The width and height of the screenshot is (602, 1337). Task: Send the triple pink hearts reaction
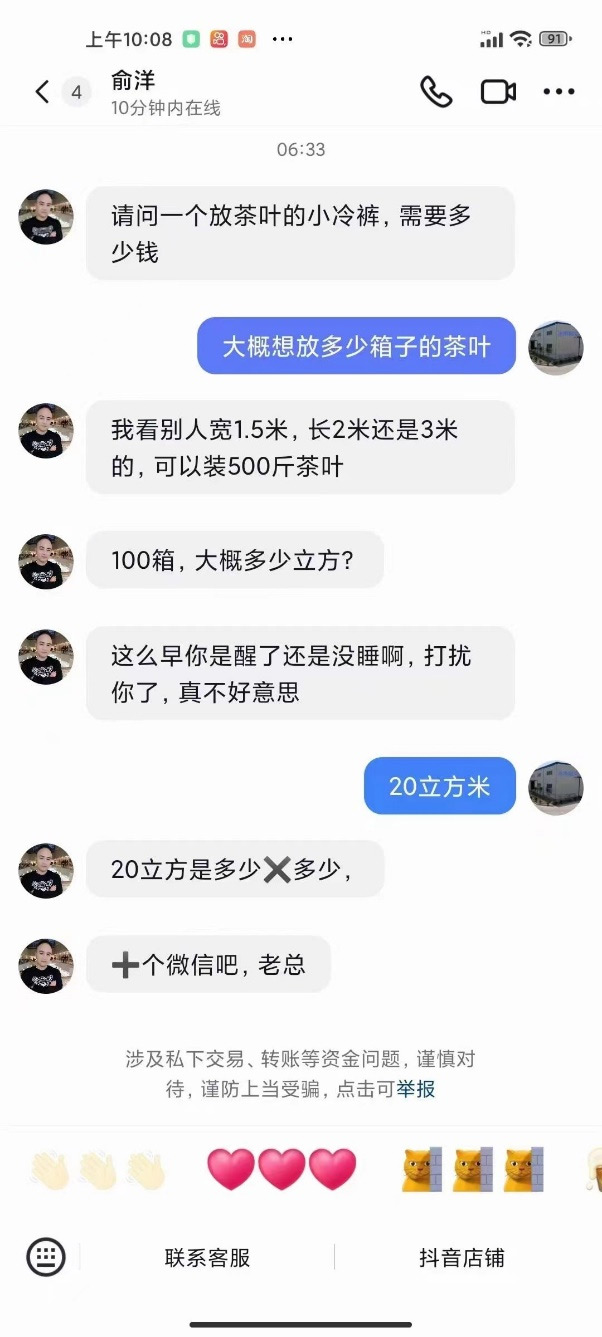point(282,1170)
